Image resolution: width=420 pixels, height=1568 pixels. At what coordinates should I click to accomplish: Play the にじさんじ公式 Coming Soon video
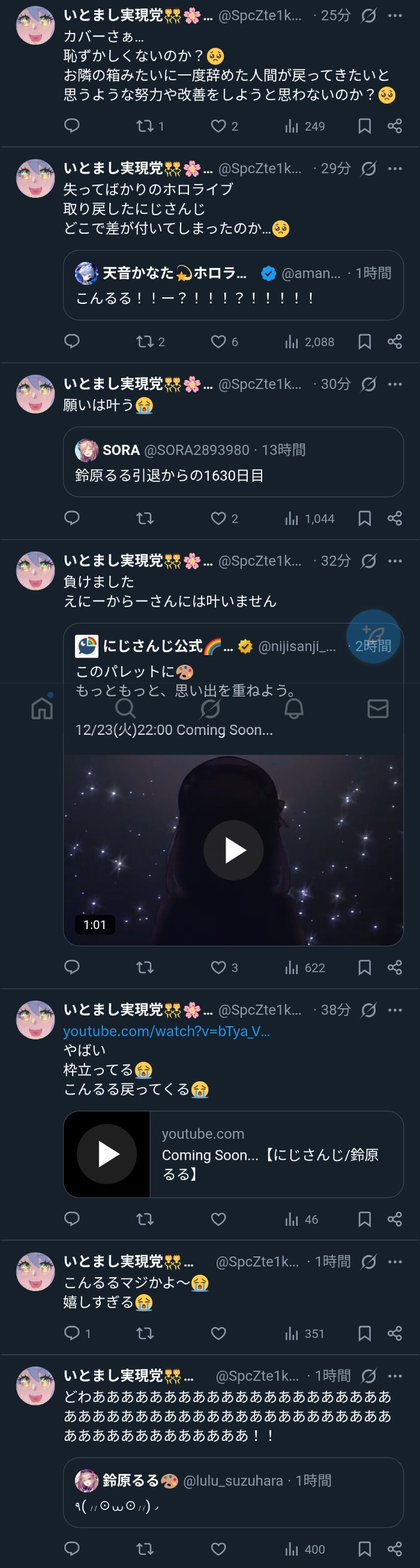click(x=233, y=850)
